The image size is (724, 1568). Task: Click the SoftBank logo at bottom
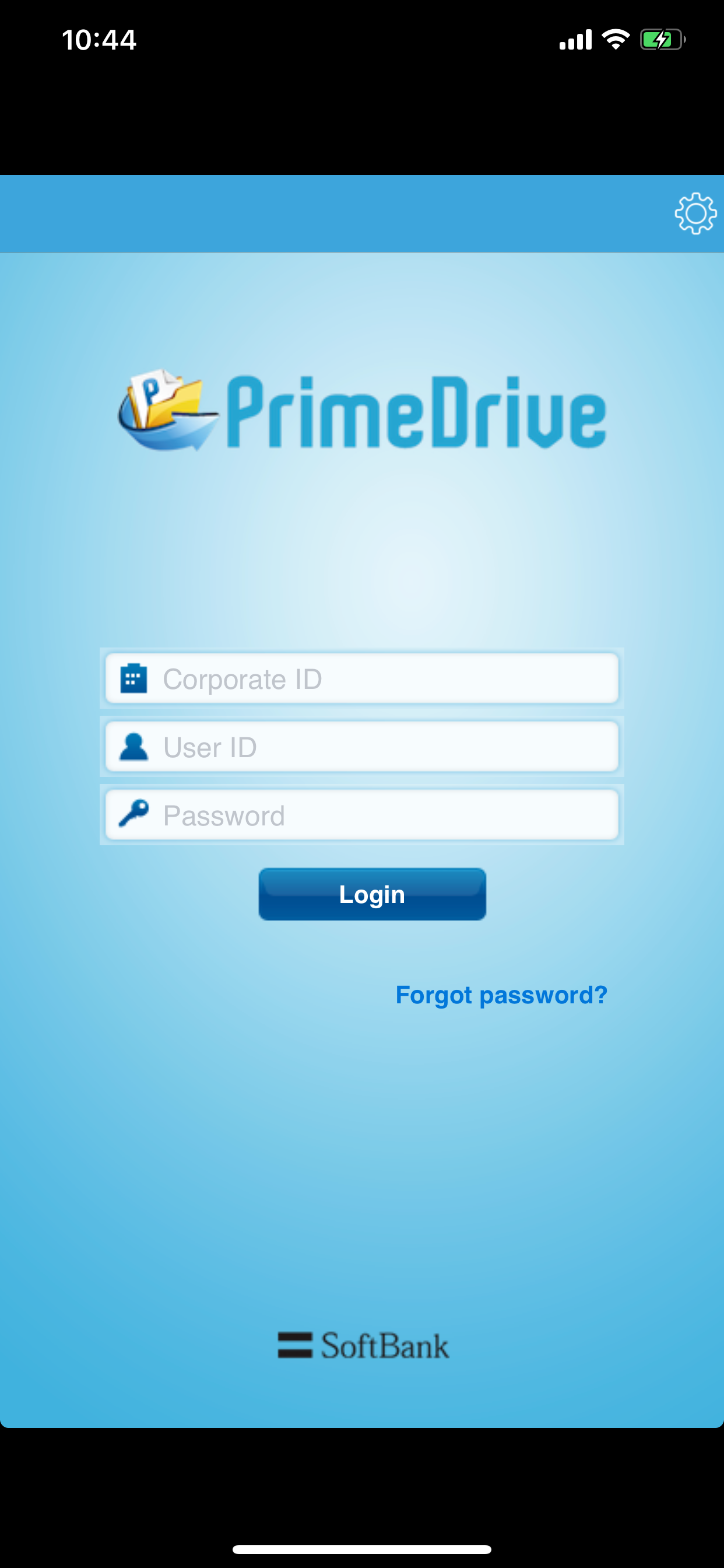[x=363, y=1346]
